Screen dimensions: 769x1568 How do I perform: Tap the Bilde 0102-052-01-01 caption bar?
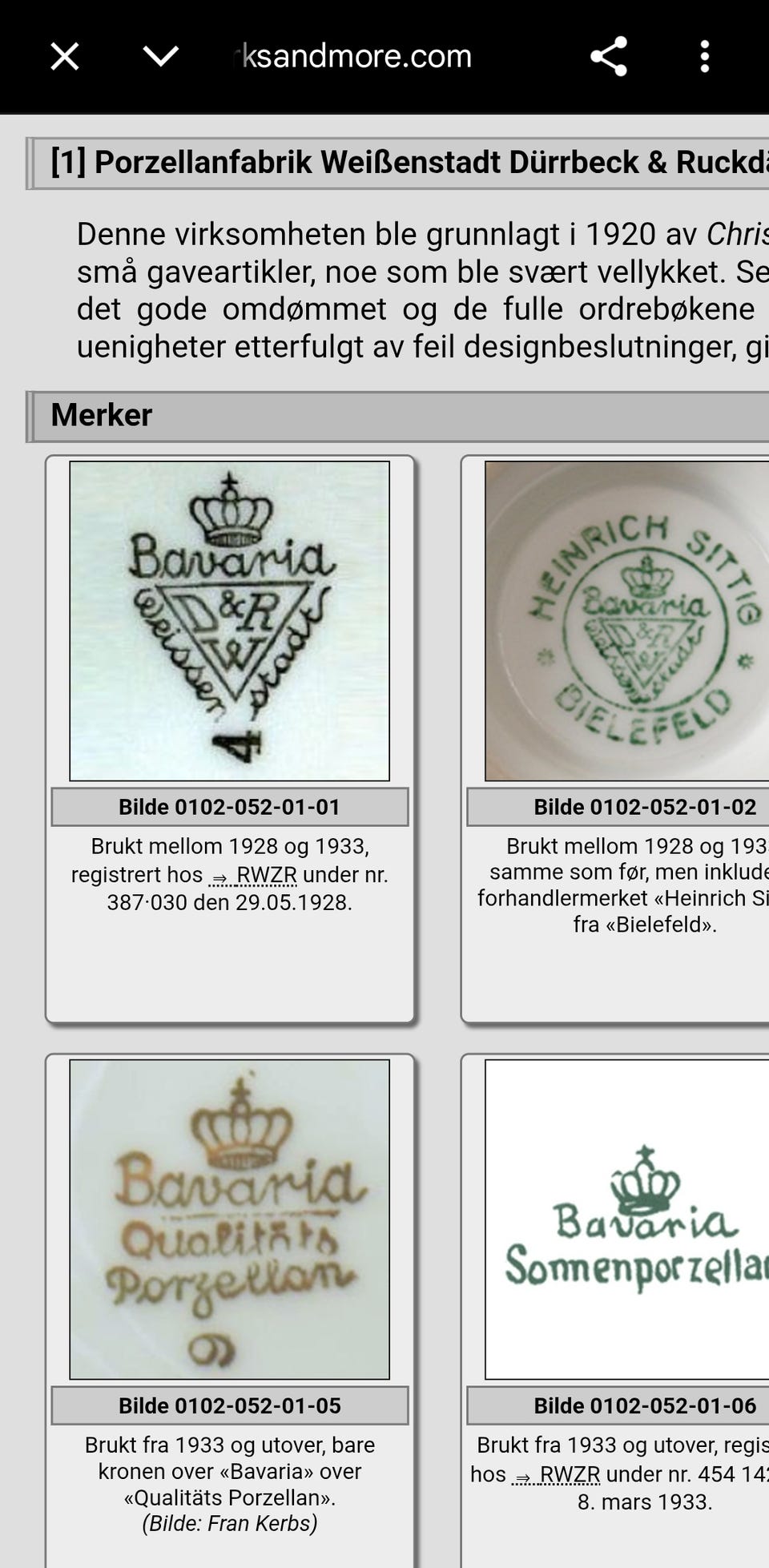pos(230,807)
